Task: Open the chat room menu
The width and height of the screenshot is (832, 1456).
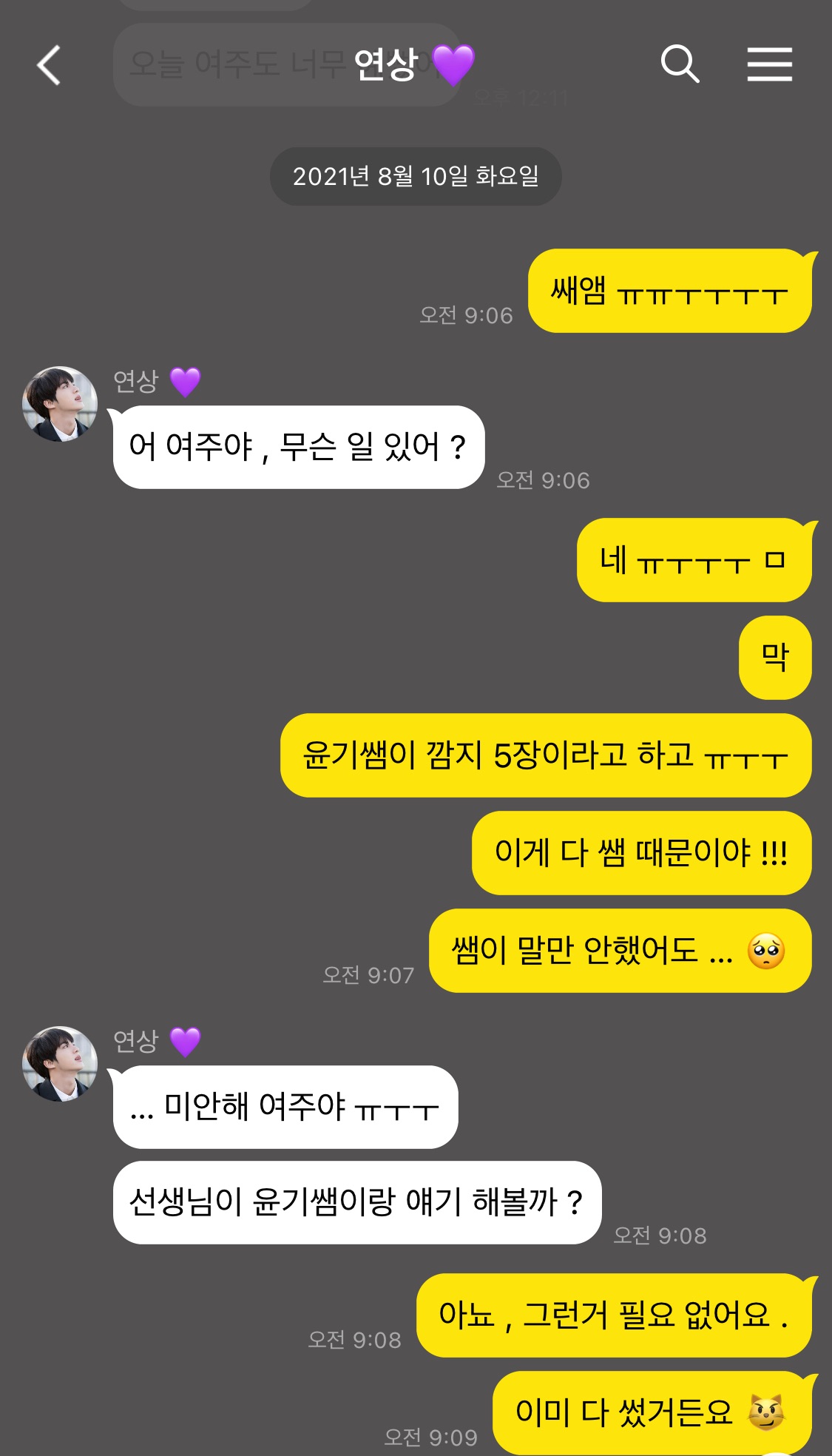Action: [x=769, y=64]
